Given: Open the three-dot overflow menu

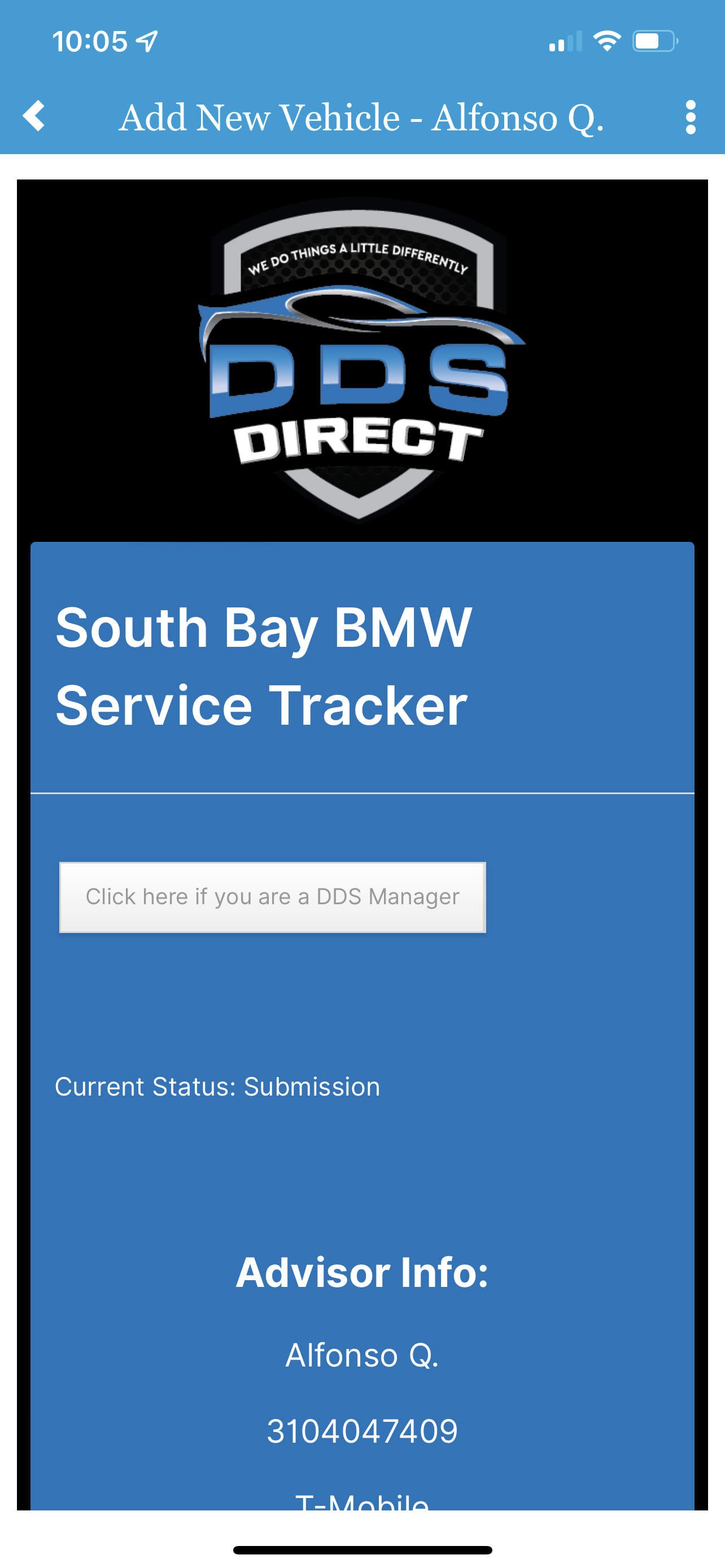Looking at the screenshot, I should [689, 117].
